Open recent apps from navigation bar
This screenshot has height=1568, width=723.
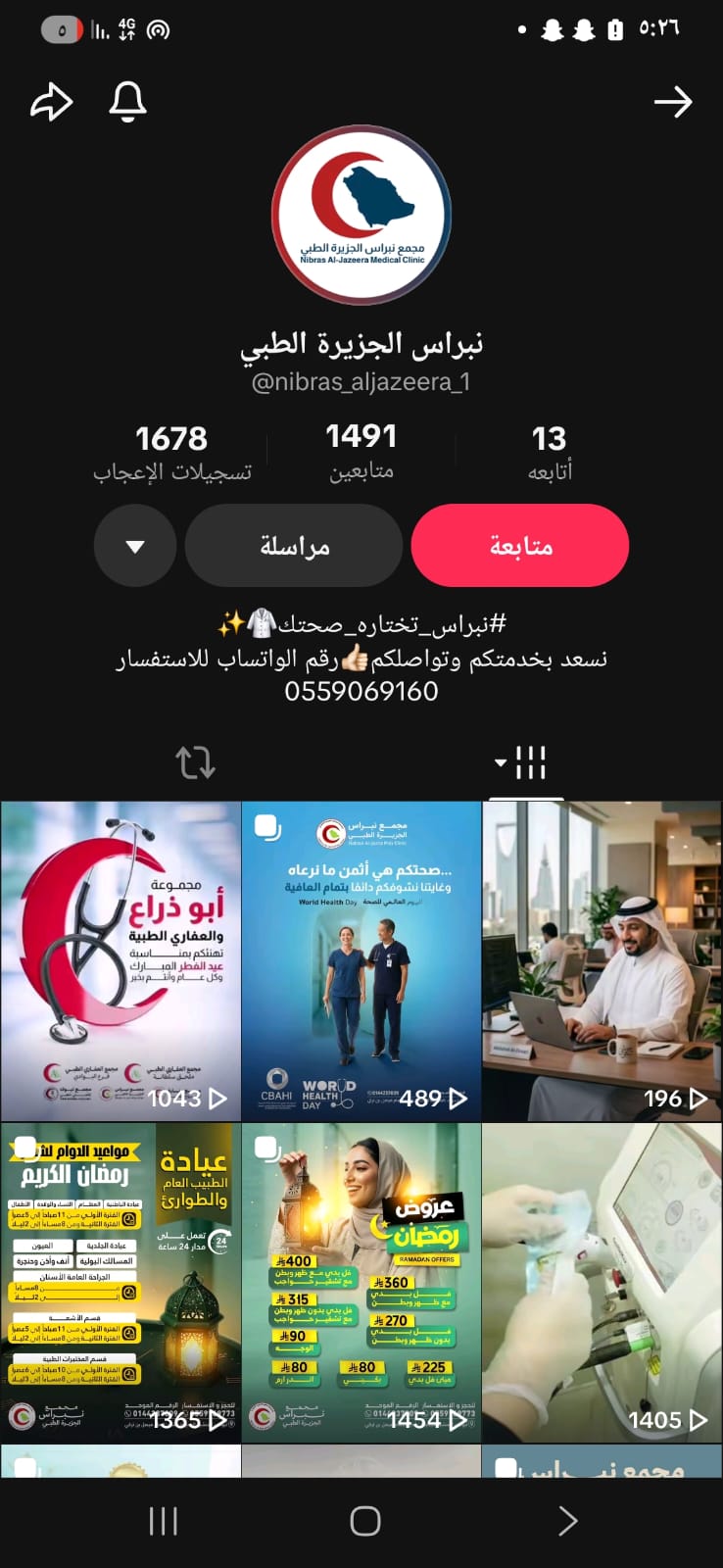pos(163,1521)
